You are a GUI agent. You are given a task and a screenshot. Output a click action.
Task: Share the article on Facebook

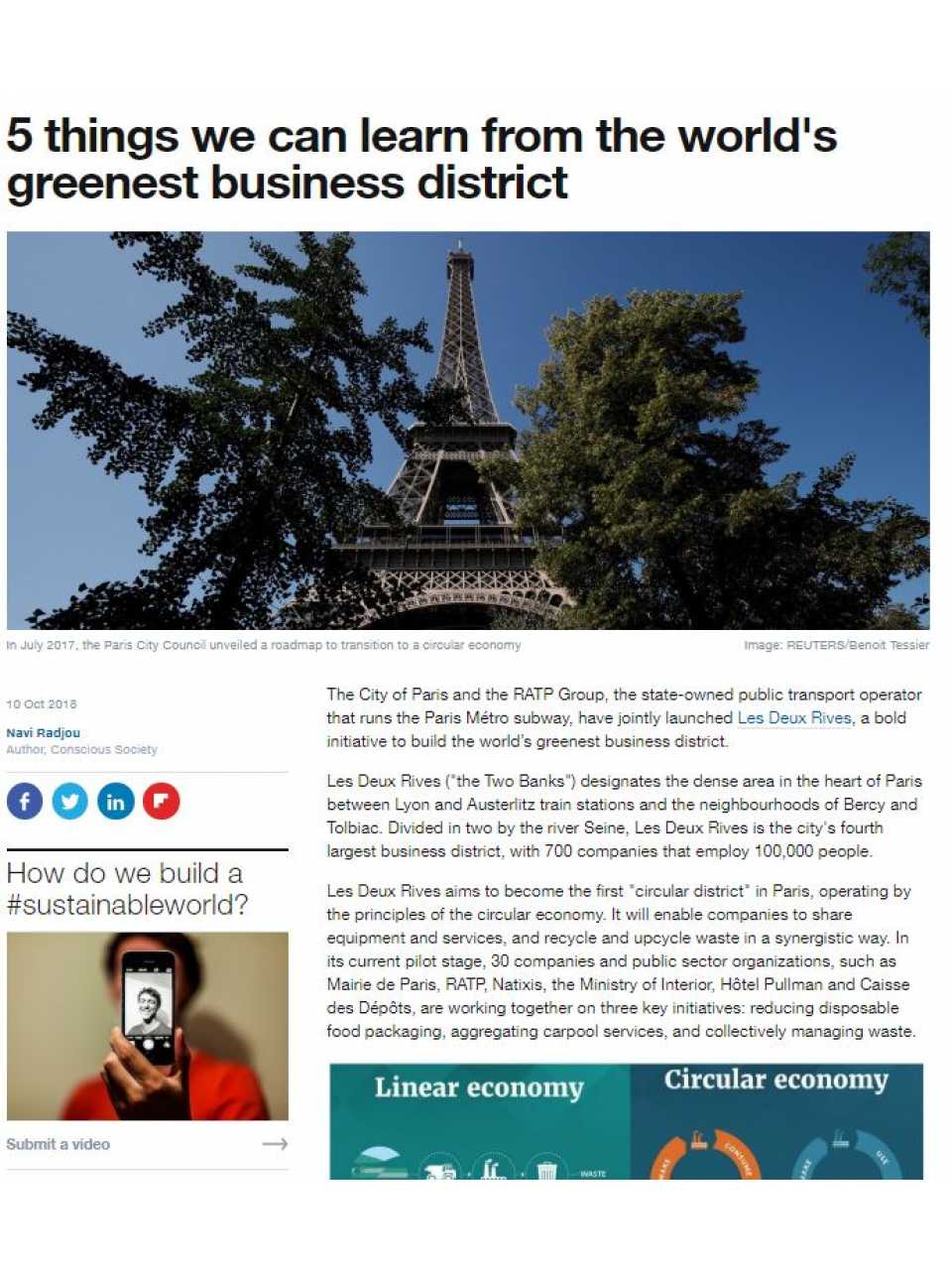click(x=25, y=801)
